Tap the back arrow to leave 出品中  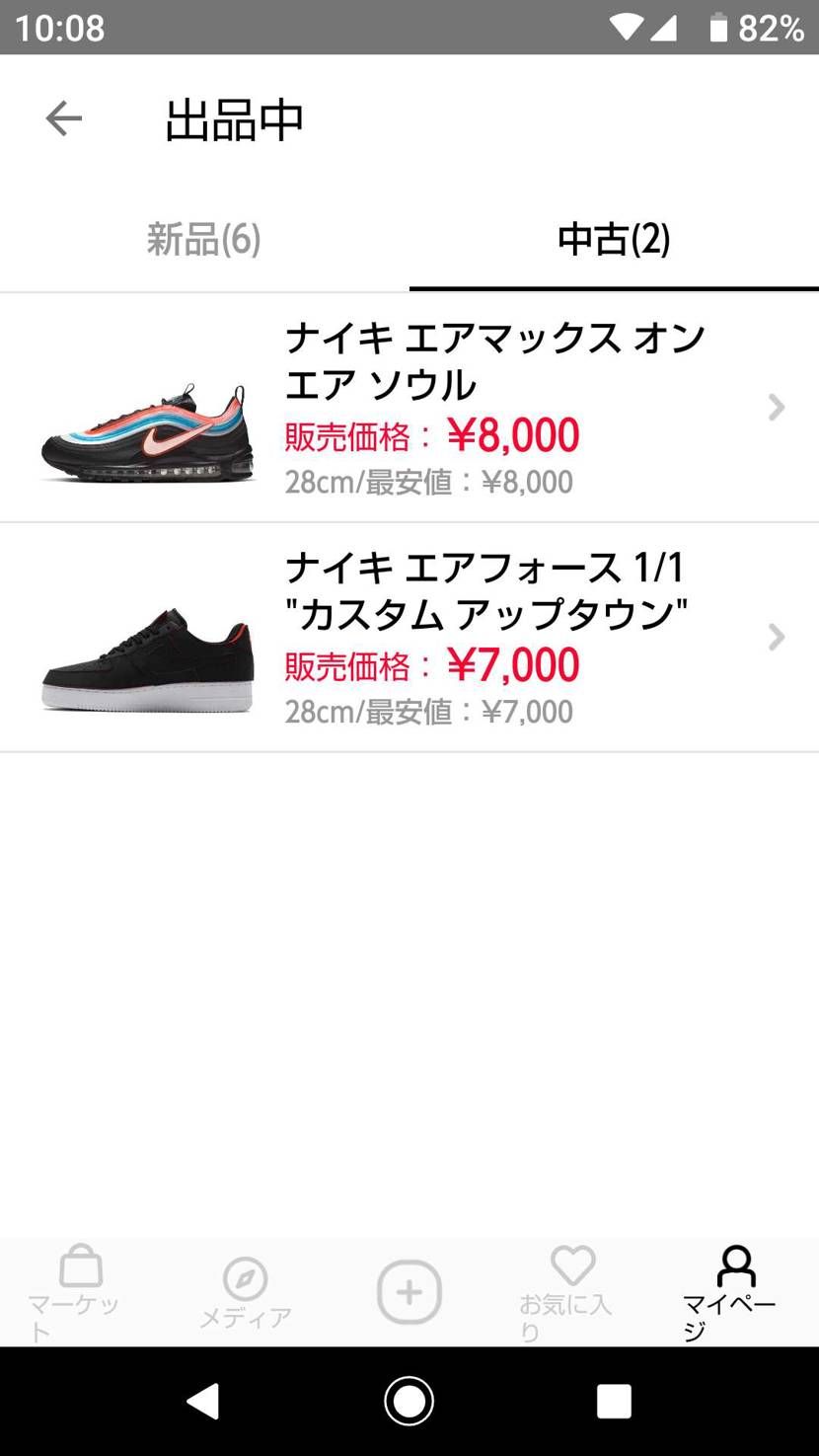point(63,117)
